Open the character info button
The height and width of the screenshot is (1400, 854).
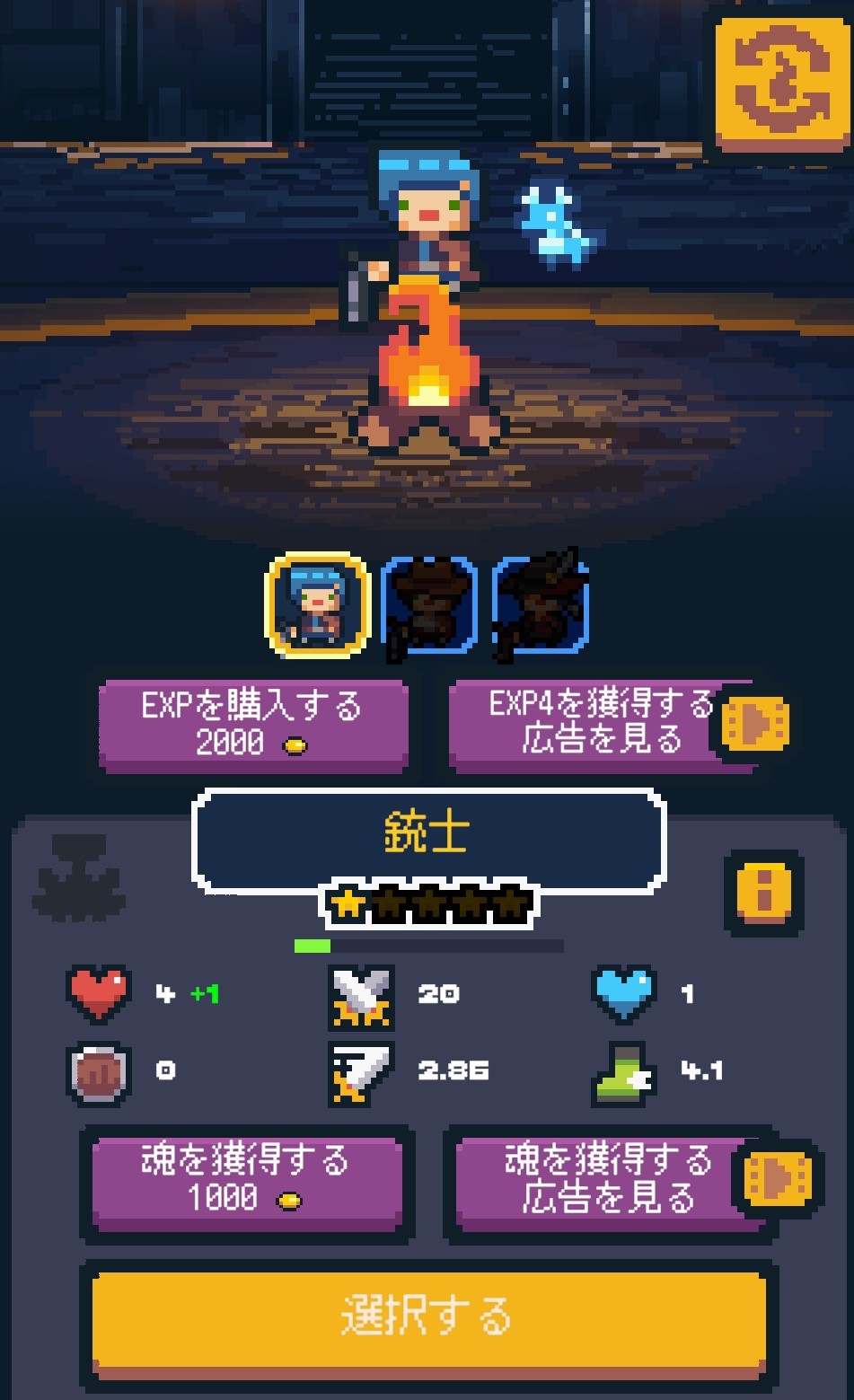(x=763, y=892)
